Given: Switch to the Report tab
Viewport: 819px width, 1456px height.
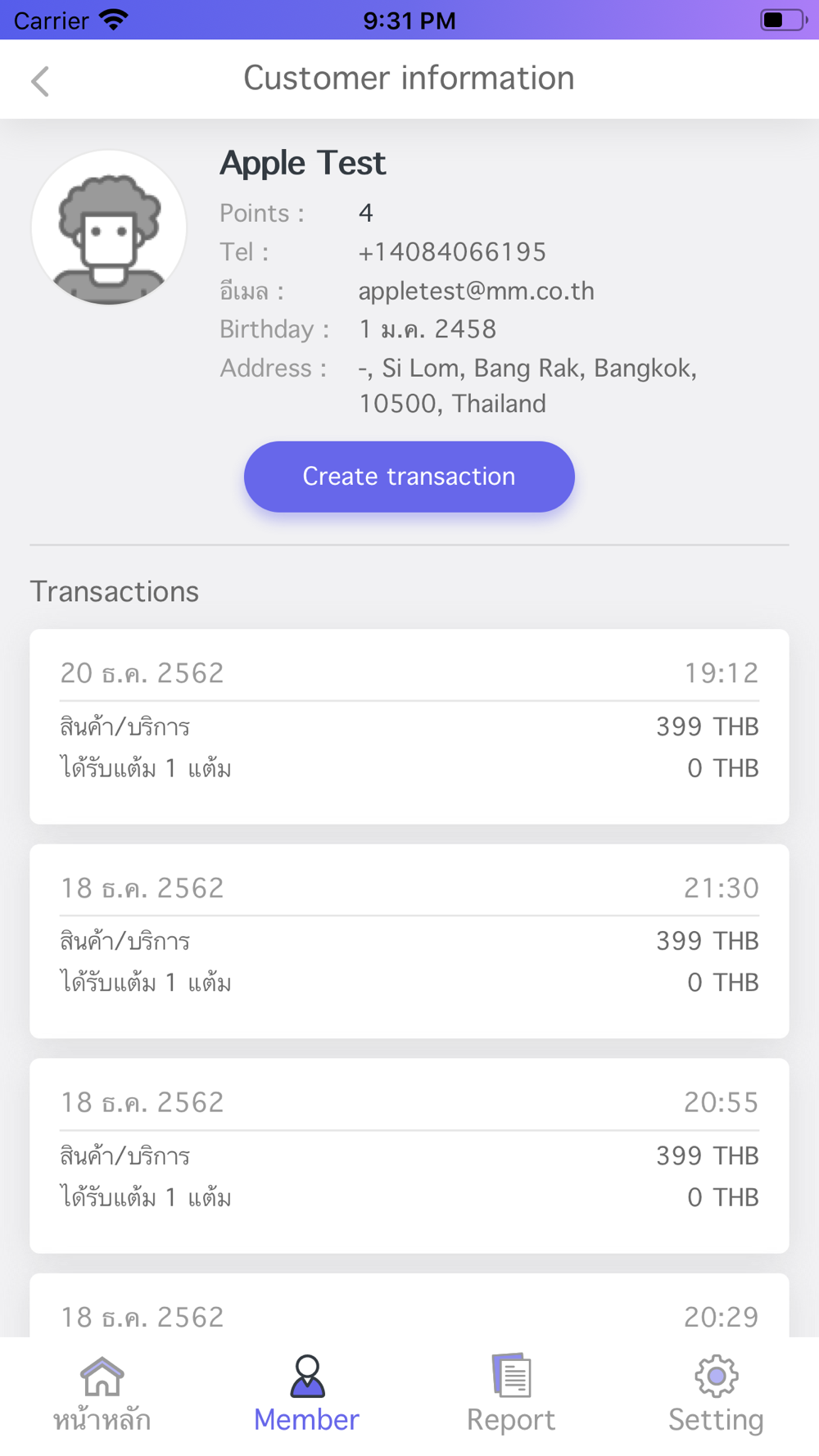Looking at the screenshot, I should (x=512, y=1395).
